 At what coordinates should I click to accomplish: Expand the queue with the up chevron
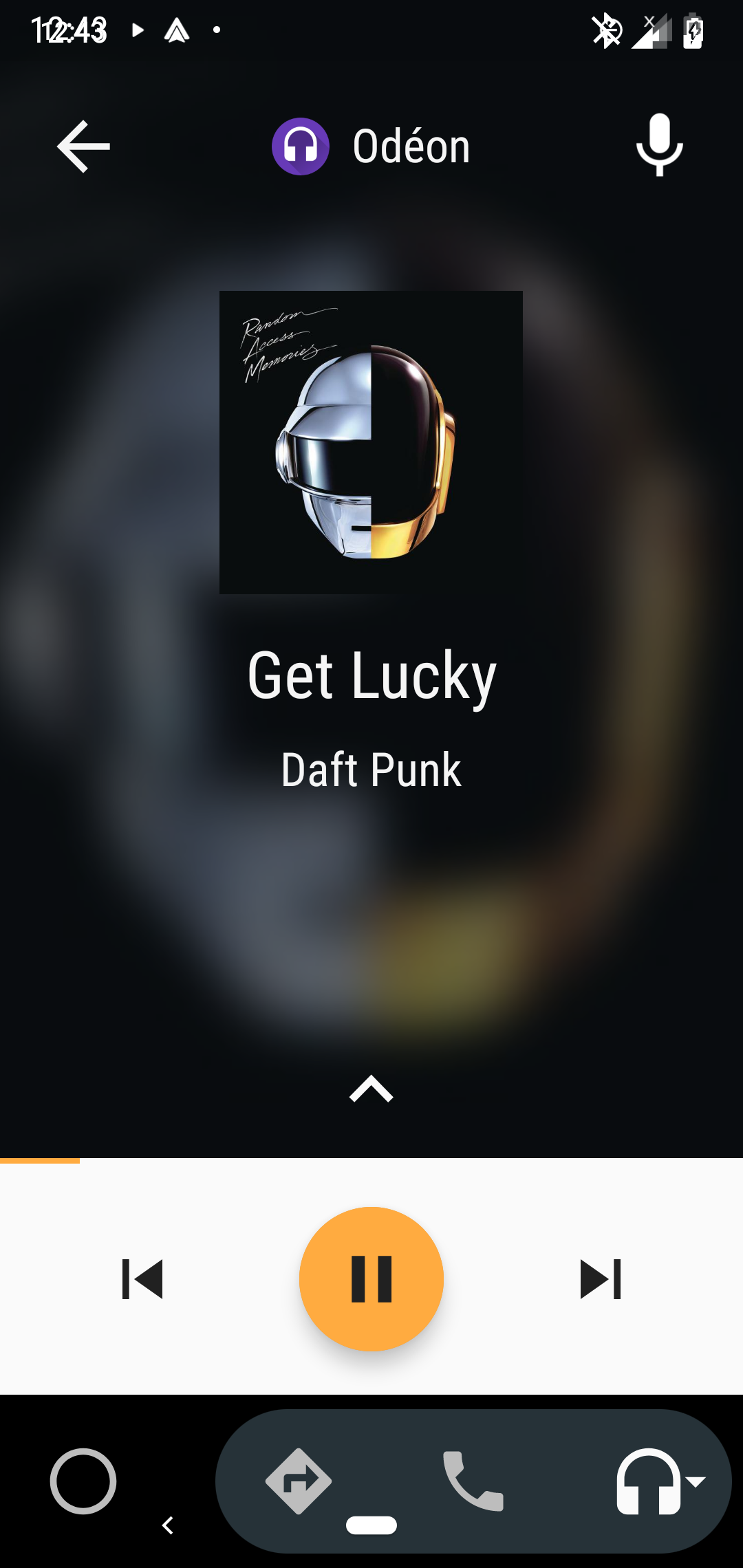point(371,1089)
